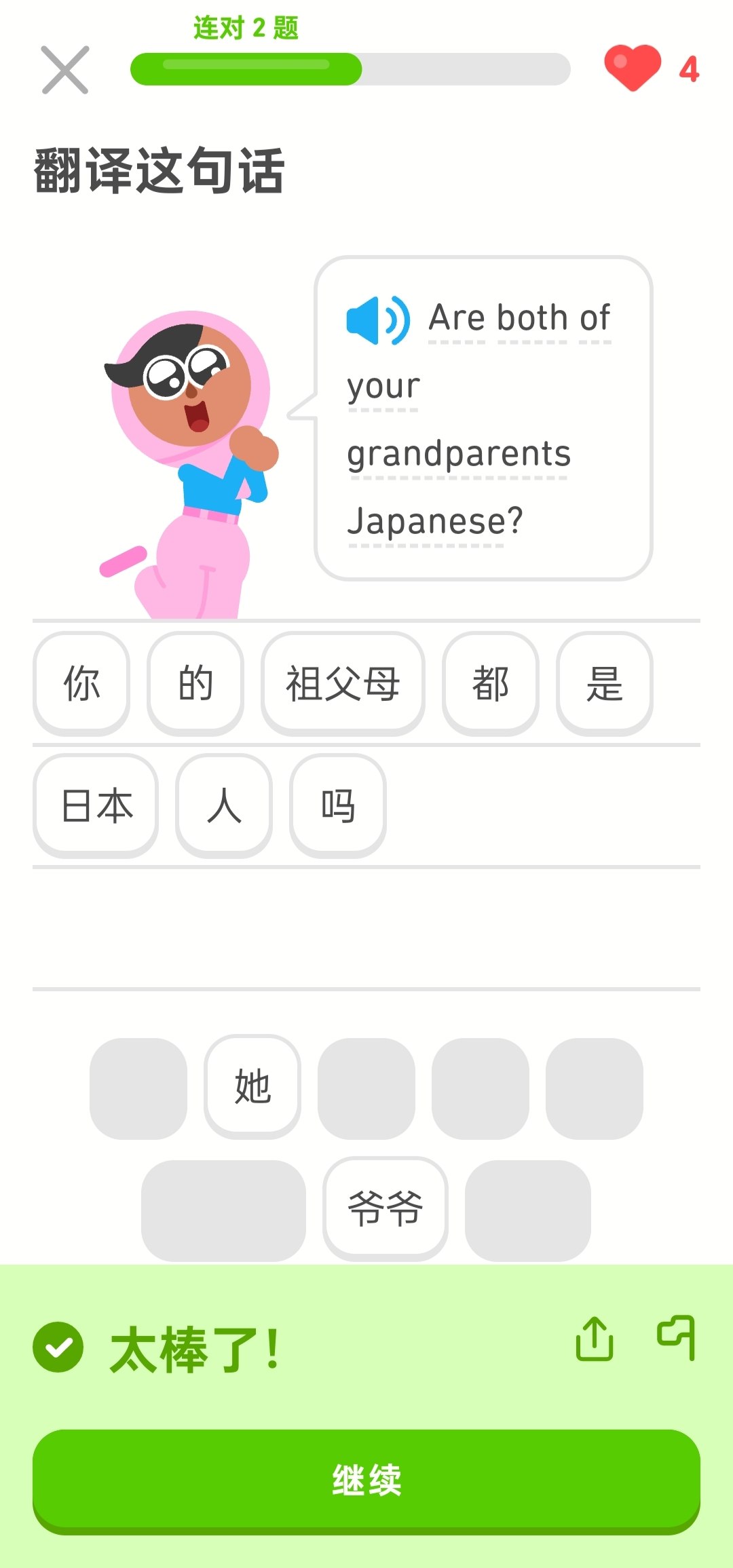
Task: Select the word tile 你
Action: point(81,683)
